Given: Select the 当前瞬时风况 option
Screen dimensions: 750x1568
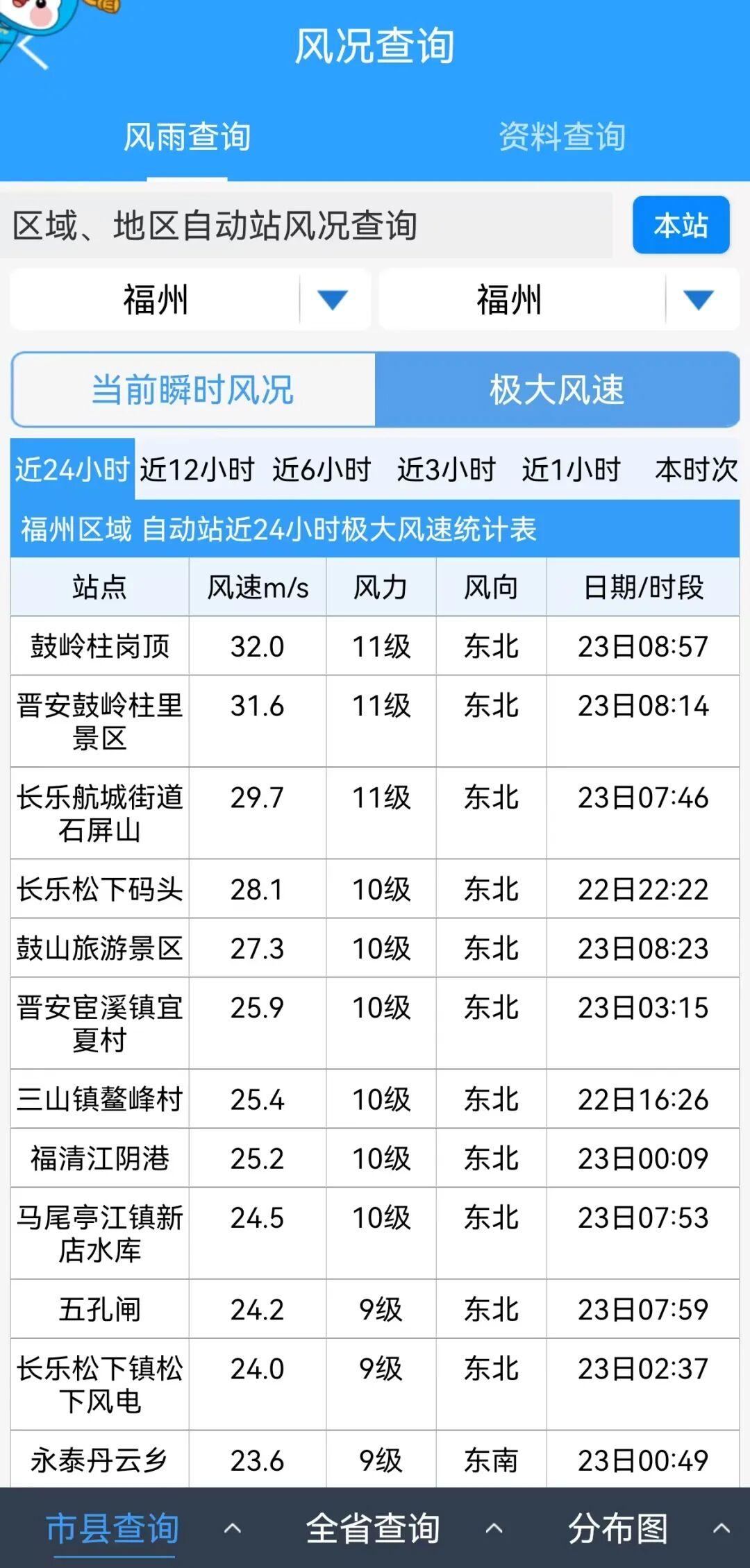Looking at the screenshot, I should tap(192, 390).
